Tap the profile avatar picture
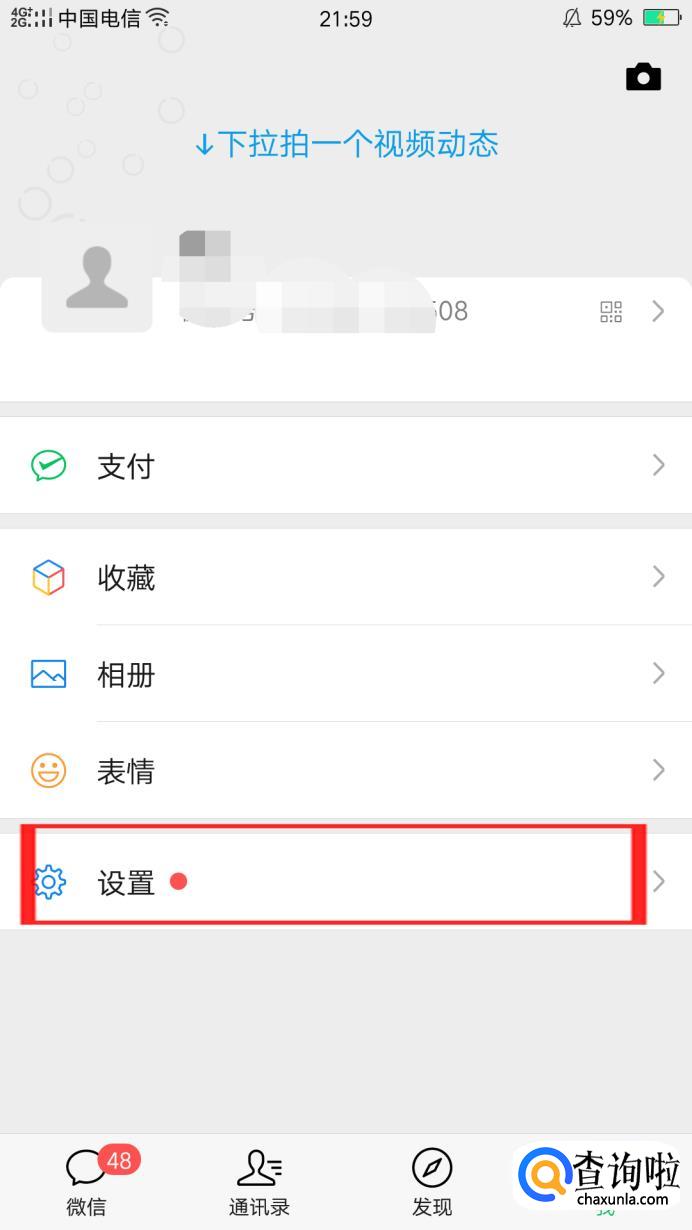 pos(97,277)
